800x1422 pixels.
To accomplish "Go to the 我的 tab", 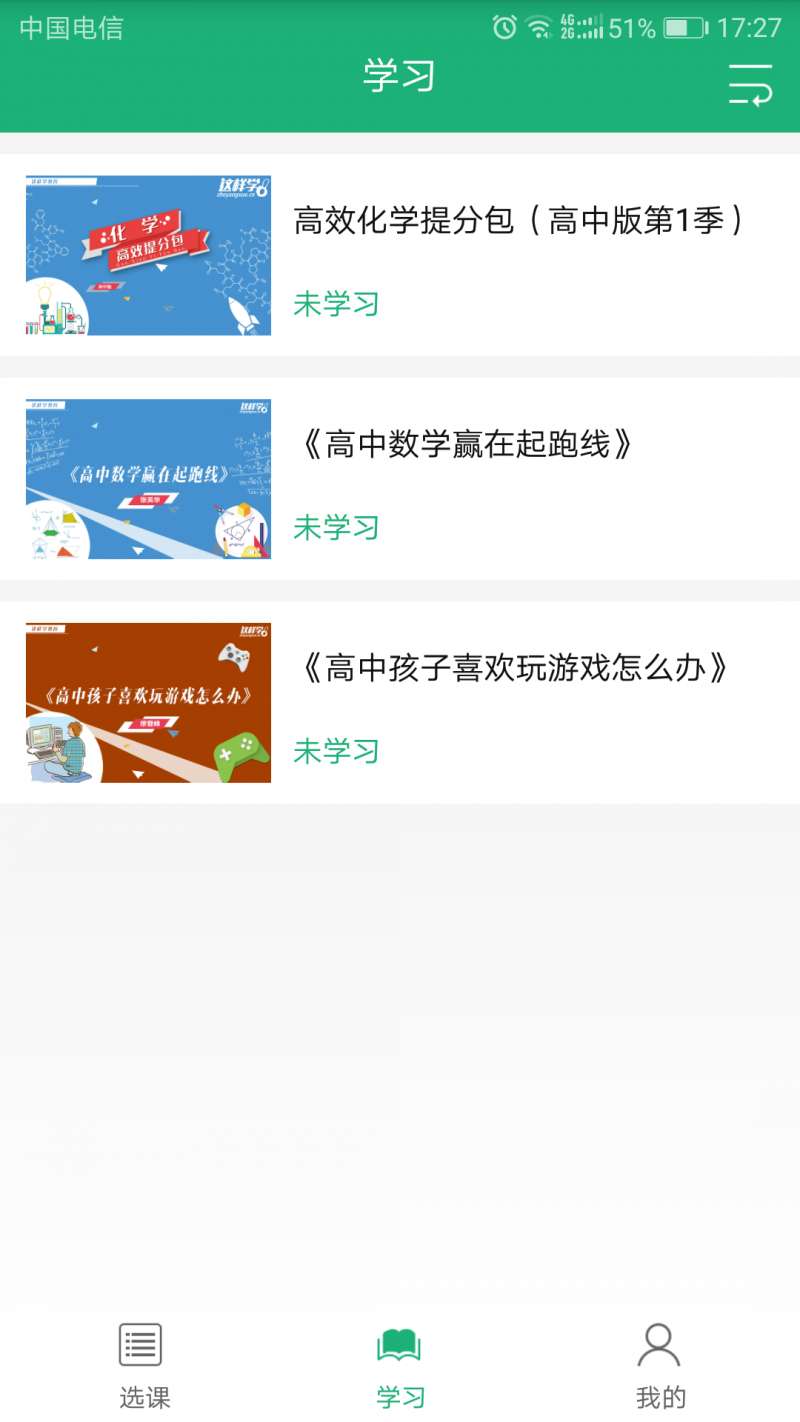I will tap(660, 1365).
